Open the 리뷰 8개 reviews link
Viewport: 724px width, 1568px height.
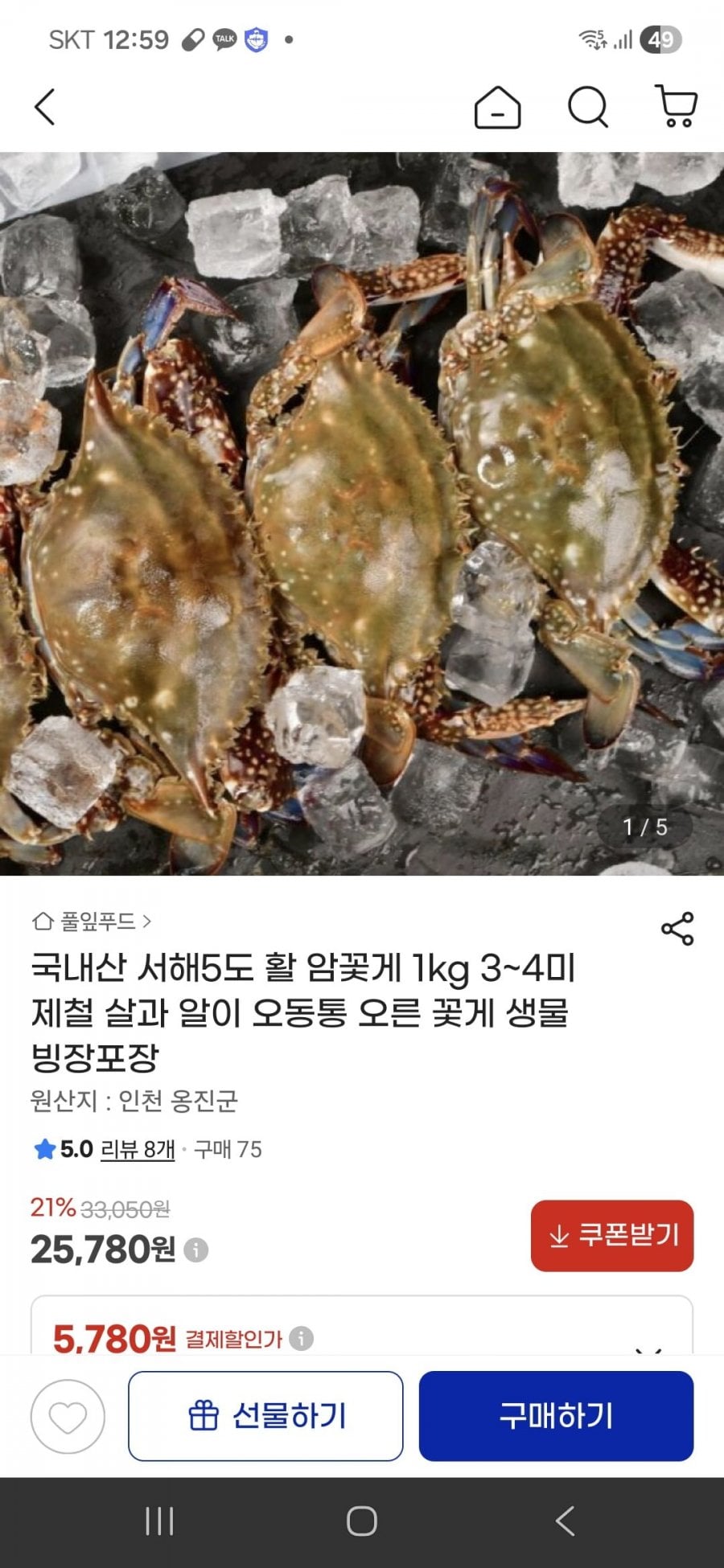pyautogui.click(x=137, y=1150)
